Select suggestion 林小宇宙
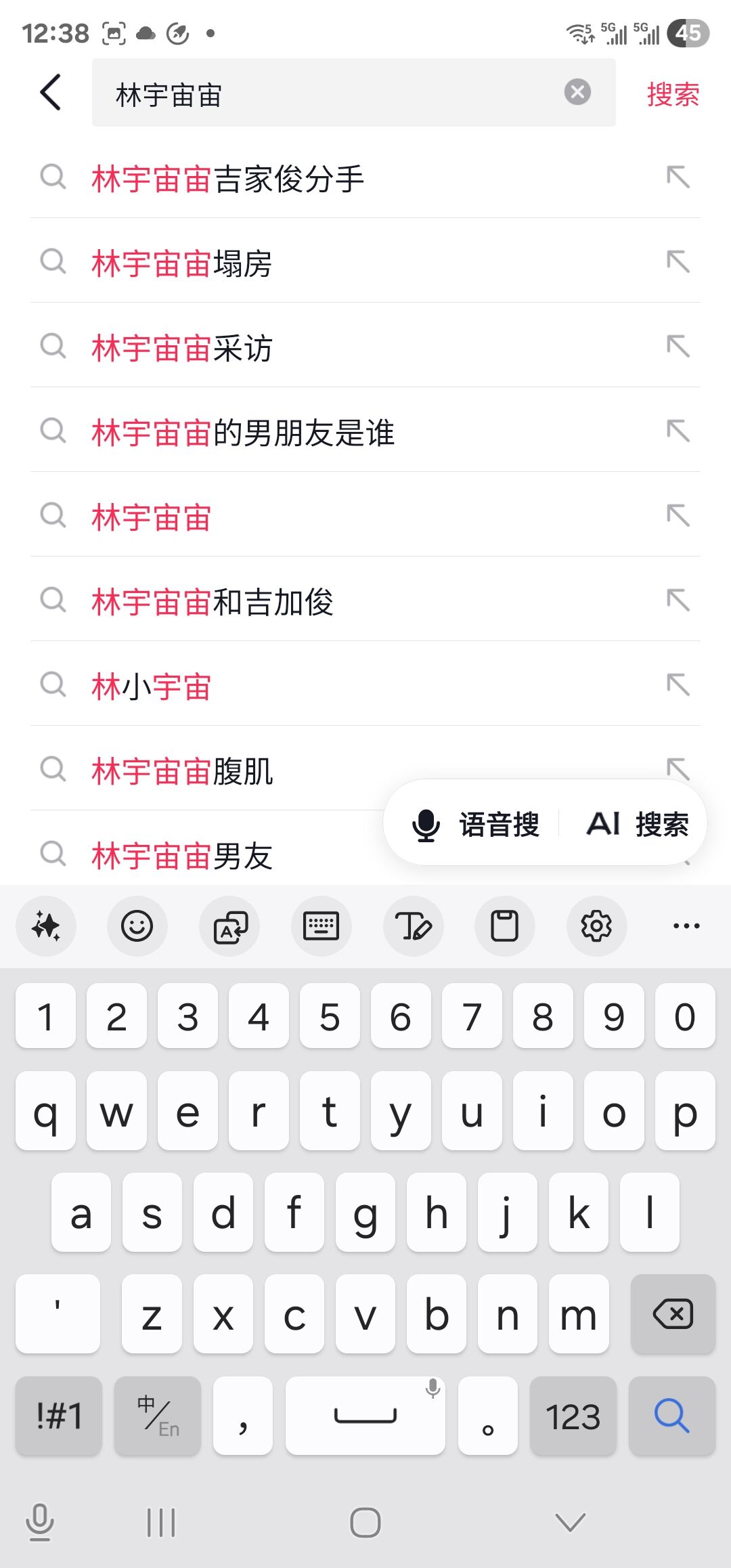This screenshot has width=731, height=1568. click(152, 687)
